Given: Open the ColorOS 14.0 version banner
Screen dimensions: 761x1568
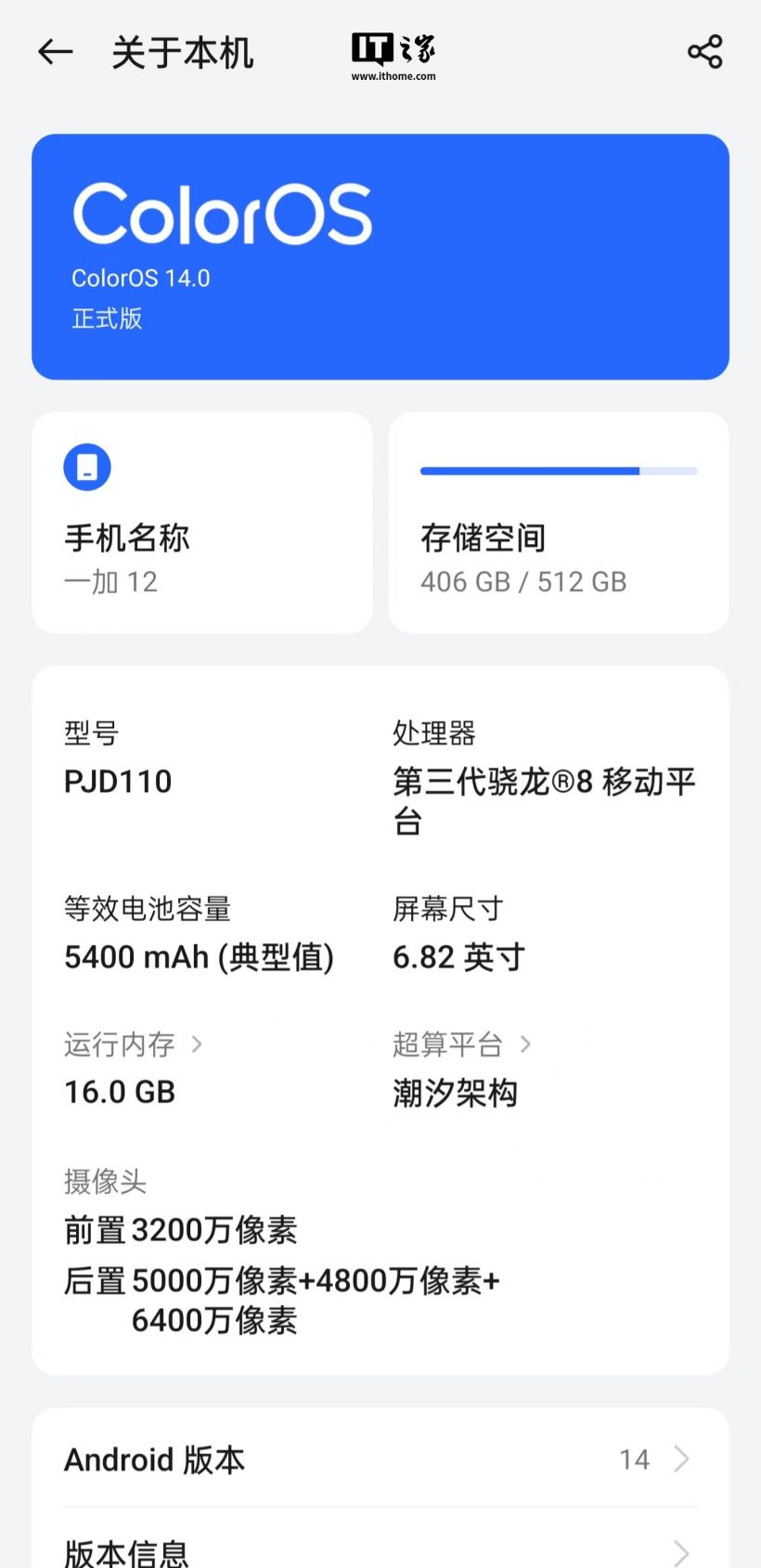Looking at the screenshot, I should (x=380, y=257).
